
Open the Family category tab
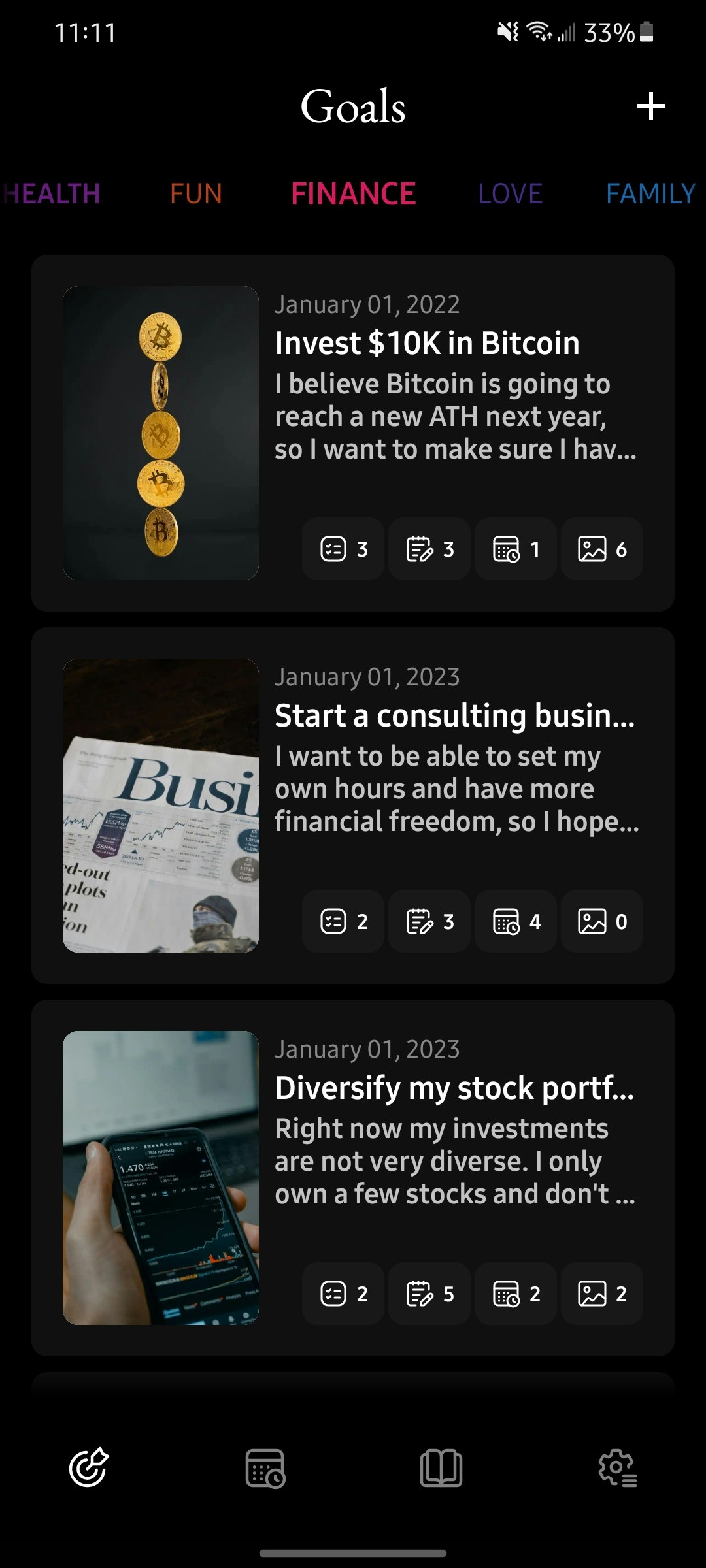click(650, 194)
